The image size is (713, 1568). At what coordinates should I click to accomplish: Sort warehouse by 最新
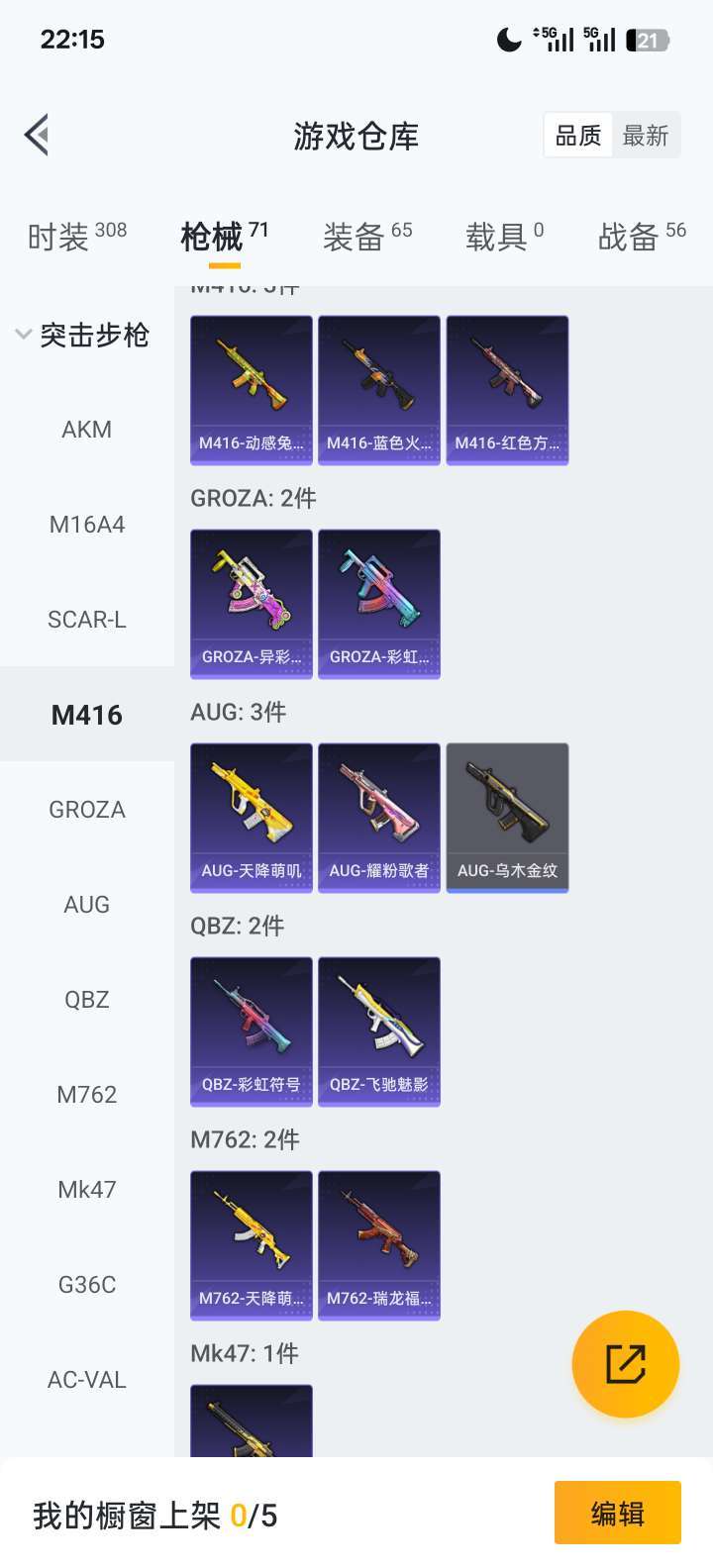click(645, 136)
